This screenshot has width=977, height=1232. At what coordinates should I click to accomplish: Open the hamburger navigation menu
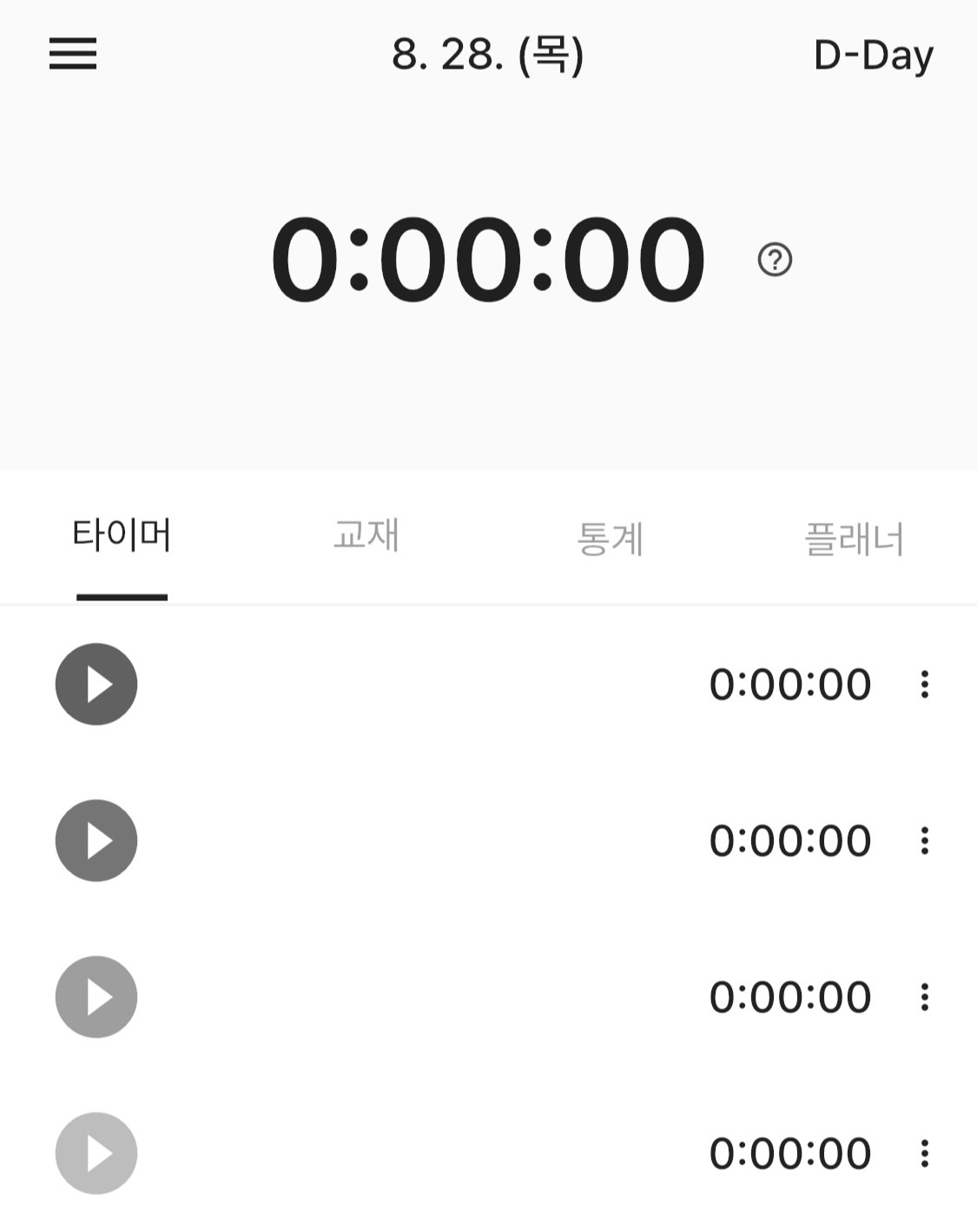pyautogui.click(x=75, y=55)
